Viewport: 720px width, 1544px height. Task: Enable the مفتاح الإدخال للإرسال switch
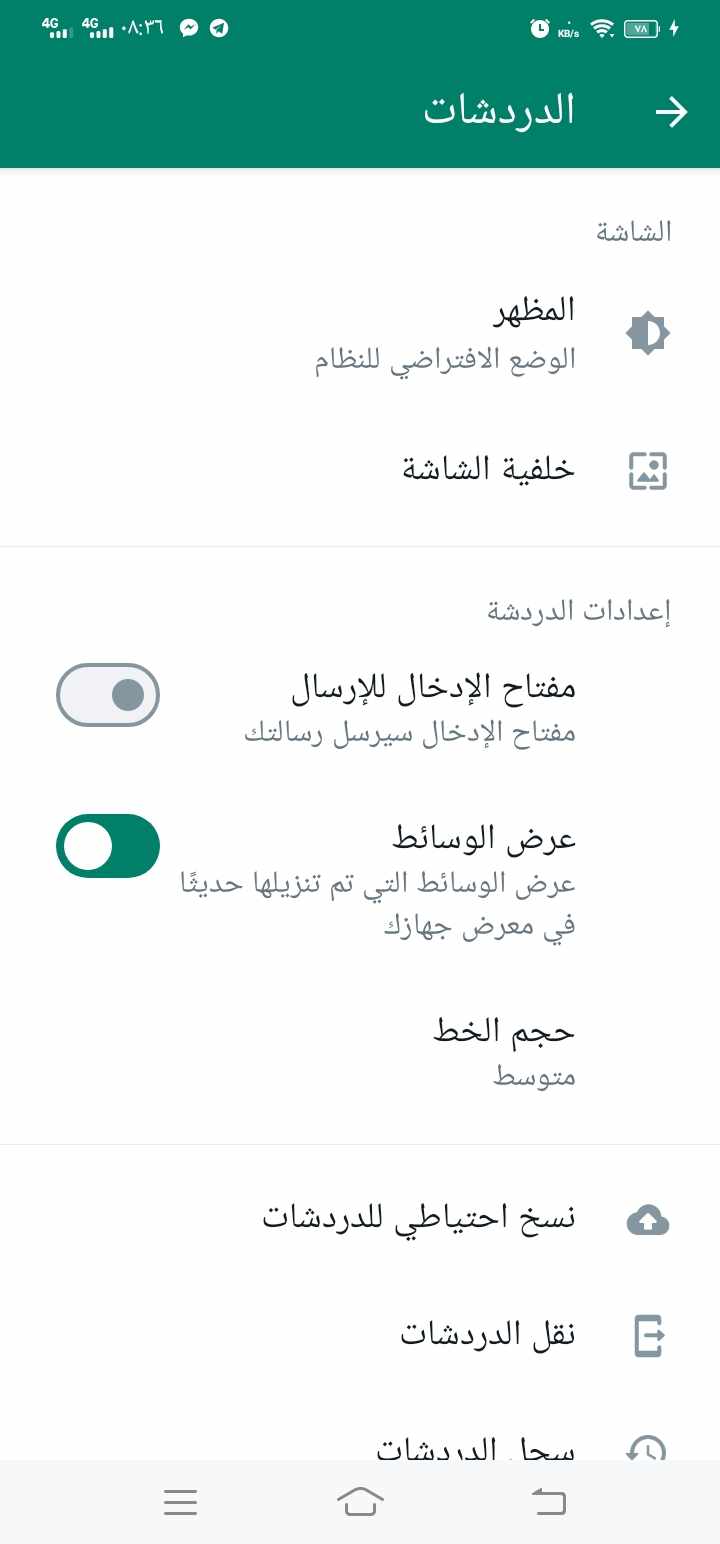point(108,694)
